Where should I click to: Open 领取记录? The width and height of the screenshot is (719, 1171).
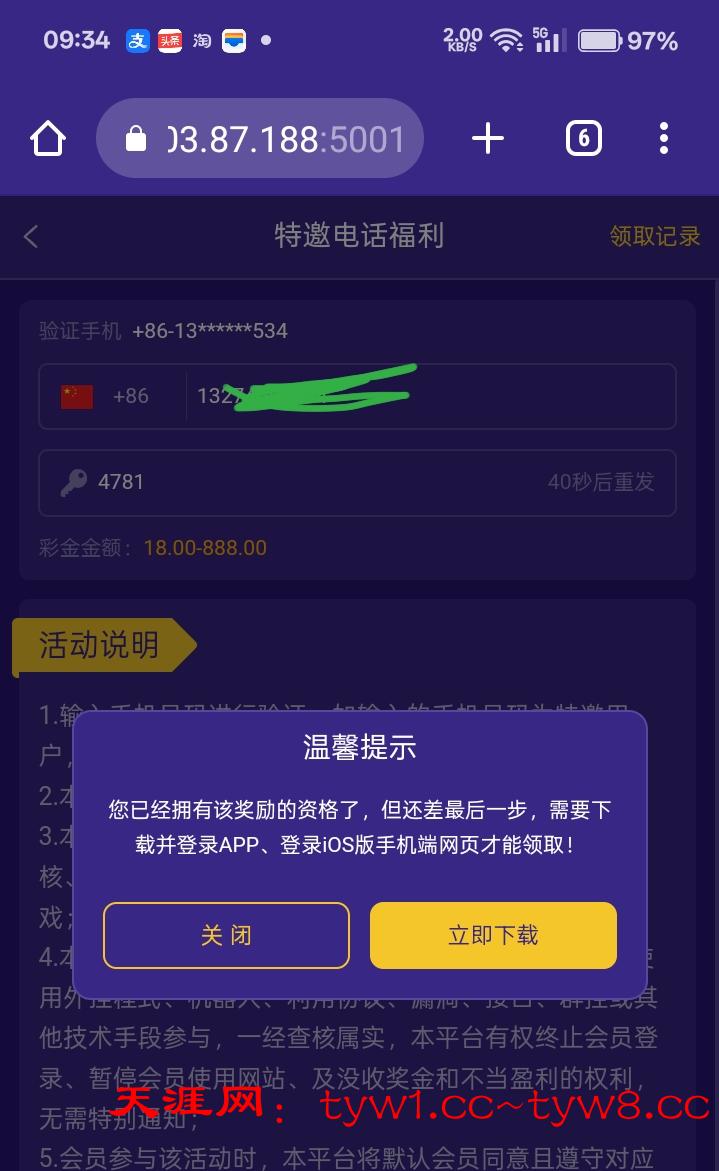[655, 236]
